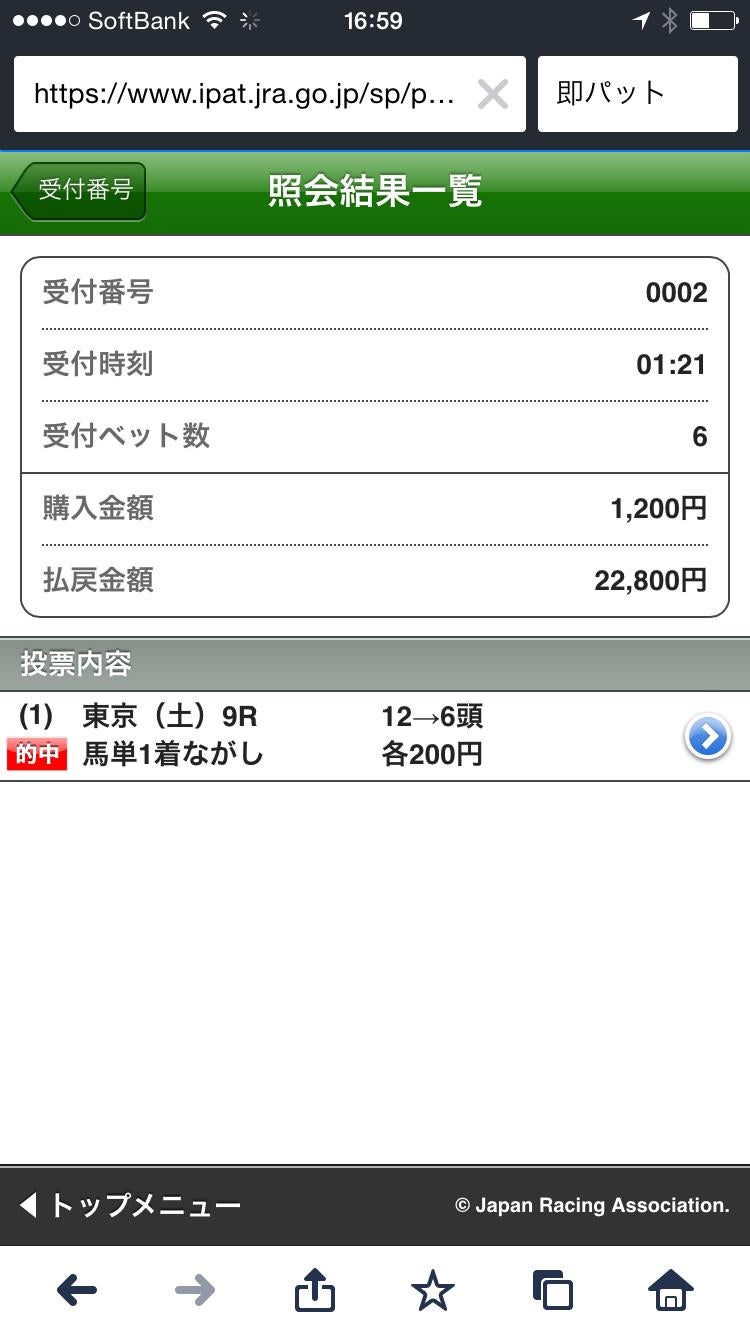
Task: Open the browser share sheet
Action: click(314, 1290)
